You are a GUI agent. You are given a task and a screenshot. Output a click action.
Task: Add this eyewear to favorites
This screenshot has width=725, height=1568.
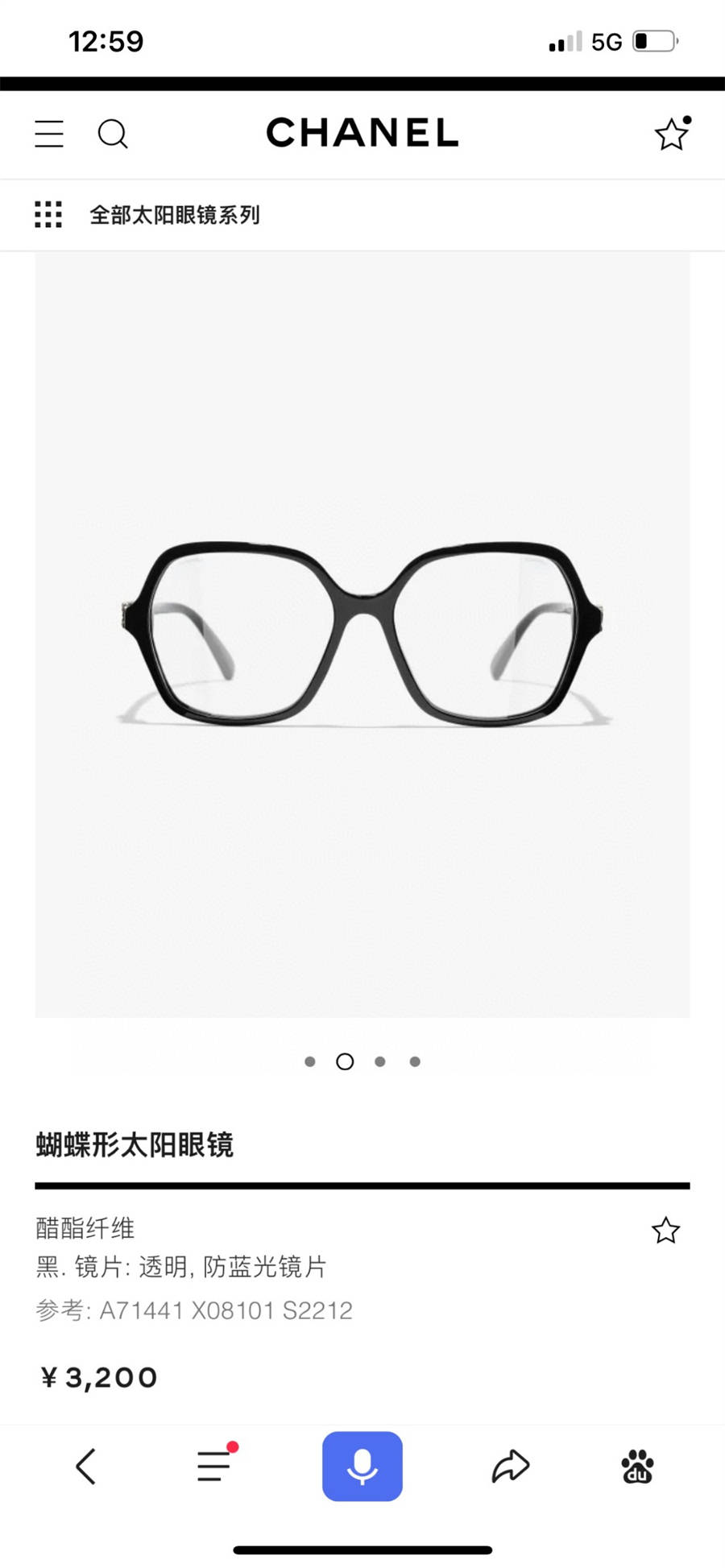665,1231
